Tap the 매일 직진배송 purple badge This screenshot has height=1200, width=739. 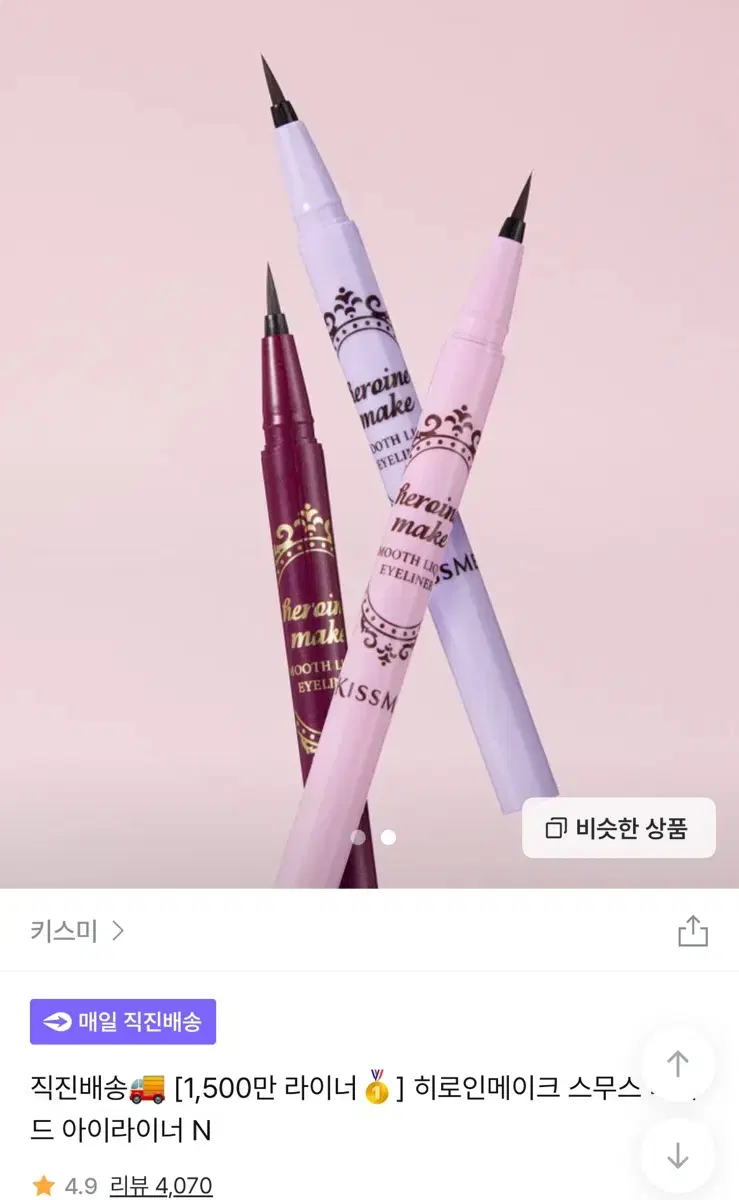coord(124,1023)
